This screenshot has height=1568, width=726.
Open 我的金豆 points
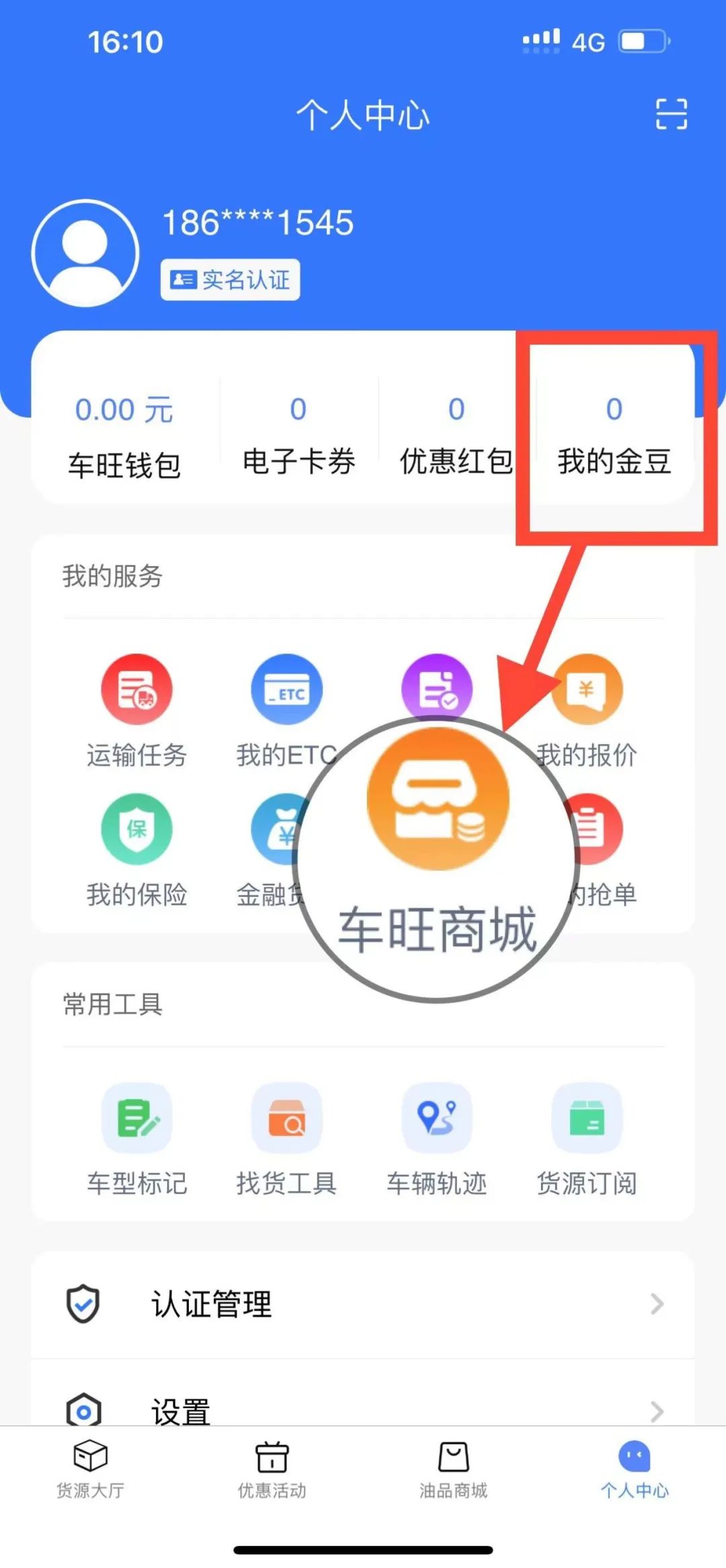pos(614,436)
